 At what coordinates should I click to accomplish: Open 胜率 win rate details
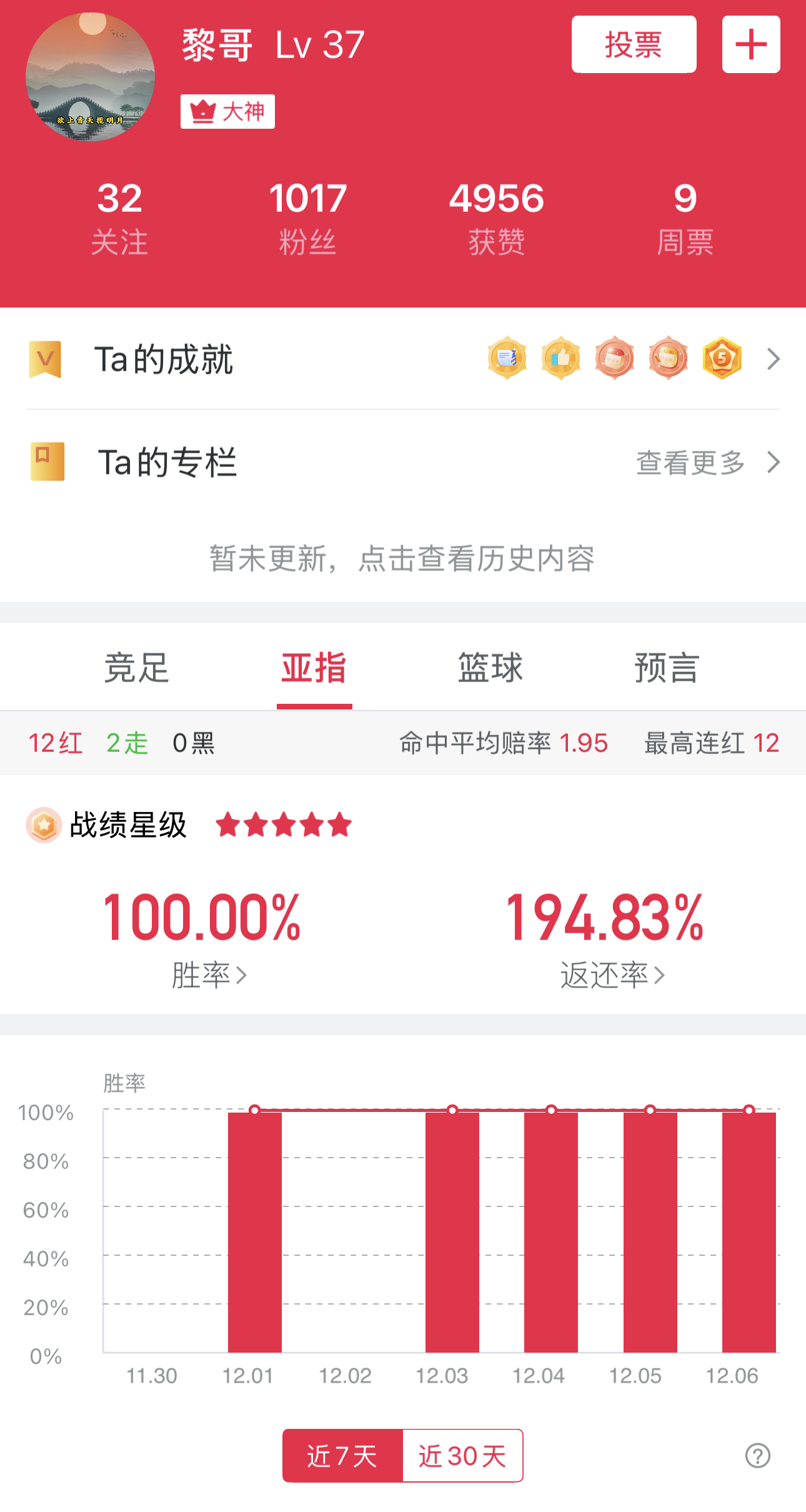pyautogui.click(x=209, y=975)
